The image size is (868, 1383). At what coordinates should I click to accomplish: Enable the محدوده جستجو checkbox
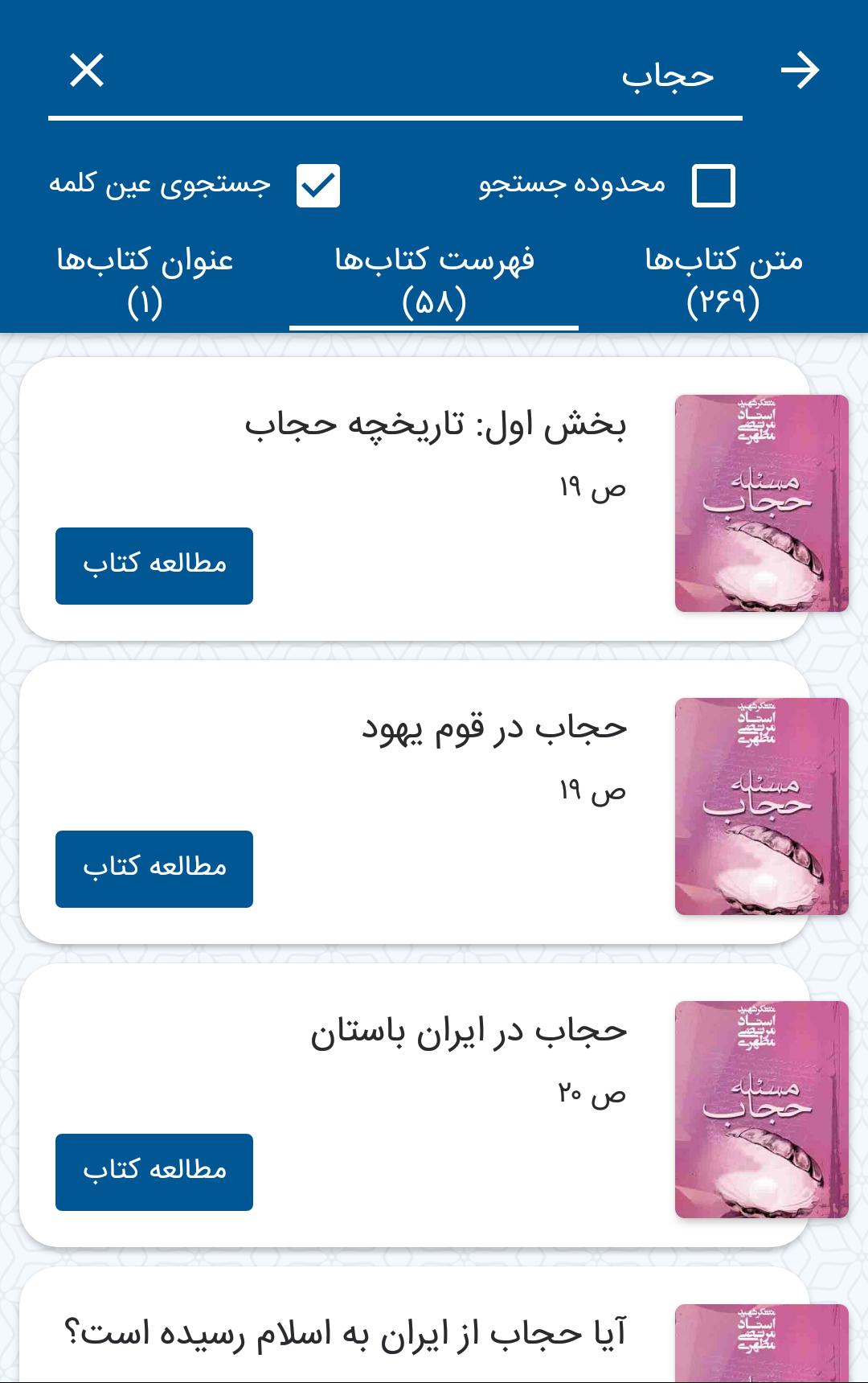point(713,186)
